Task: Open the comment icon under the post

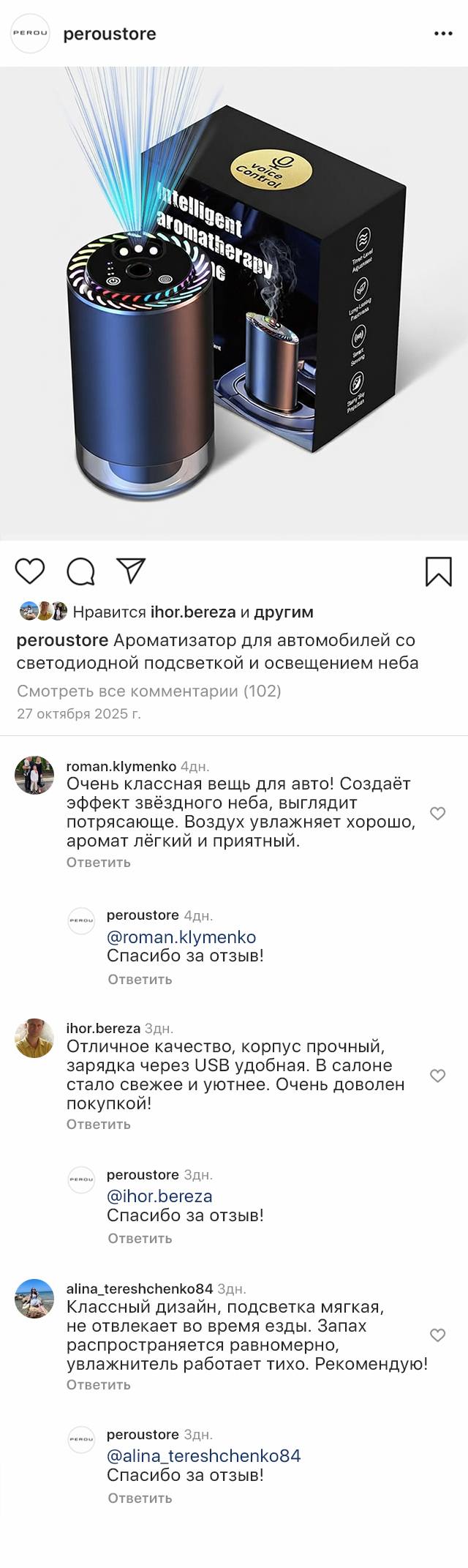Action: pyautogui.click(x=80, y=571)
